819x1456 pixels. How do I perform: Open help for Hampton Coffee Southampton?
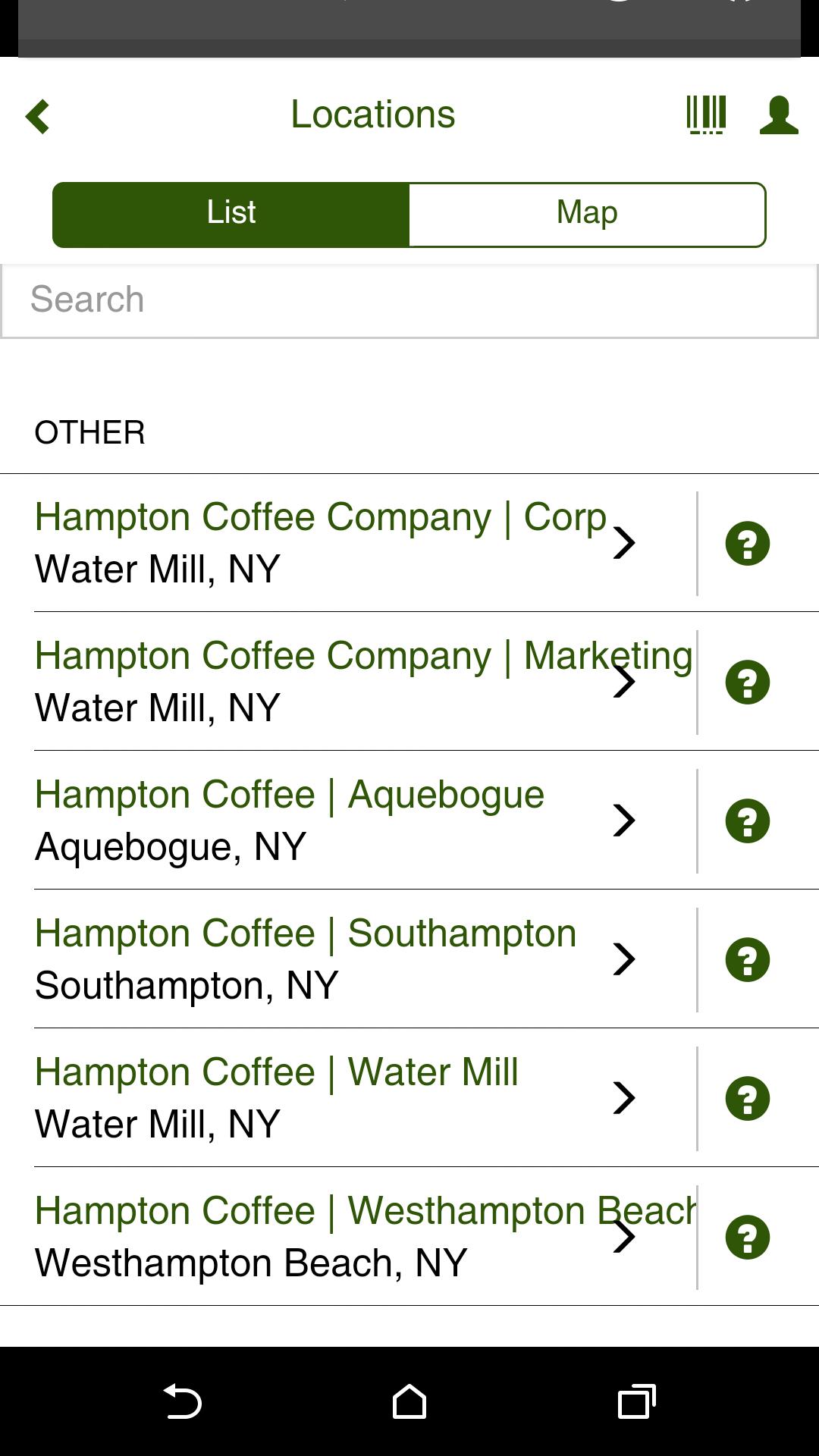(x=747, y=959)
